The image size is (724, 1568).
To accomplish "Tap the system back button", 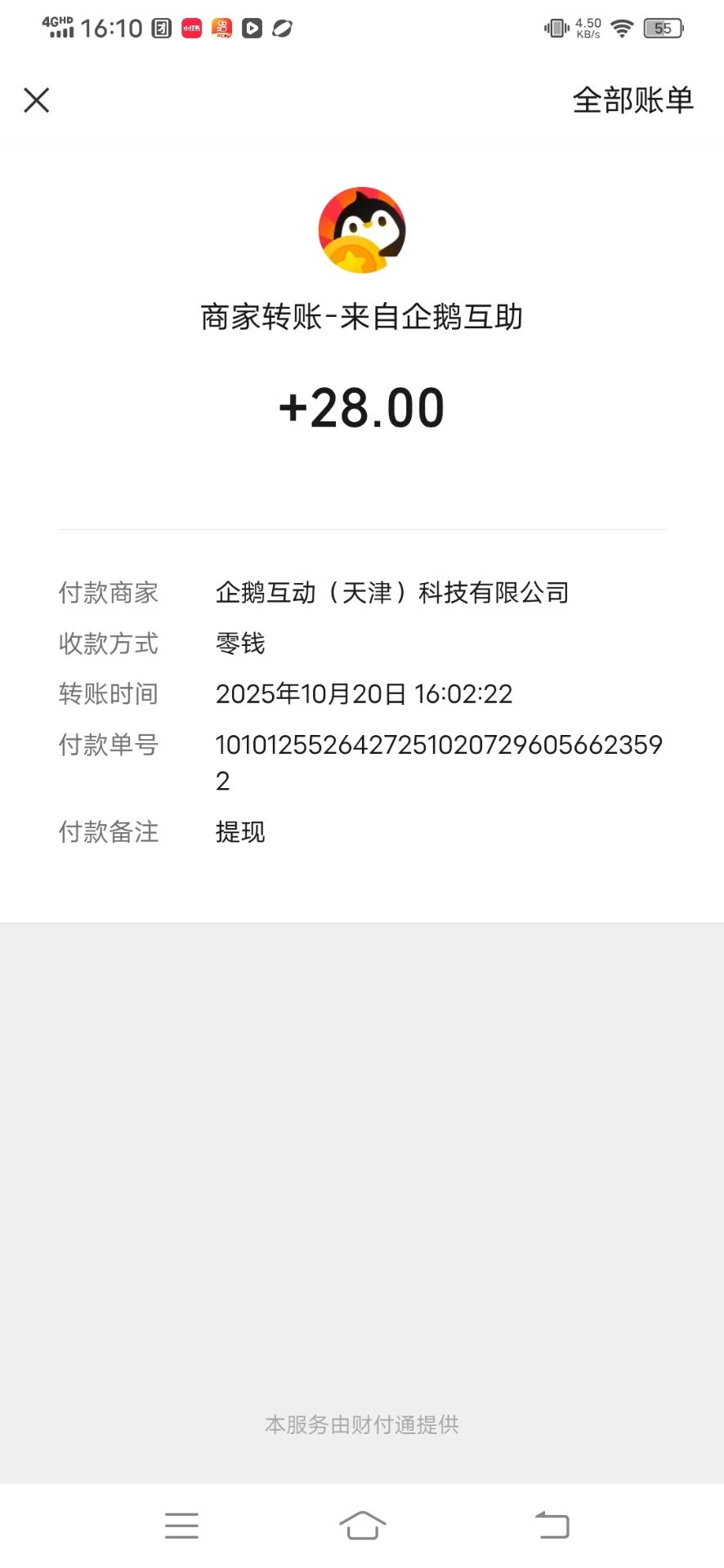I will [552, 1525].
